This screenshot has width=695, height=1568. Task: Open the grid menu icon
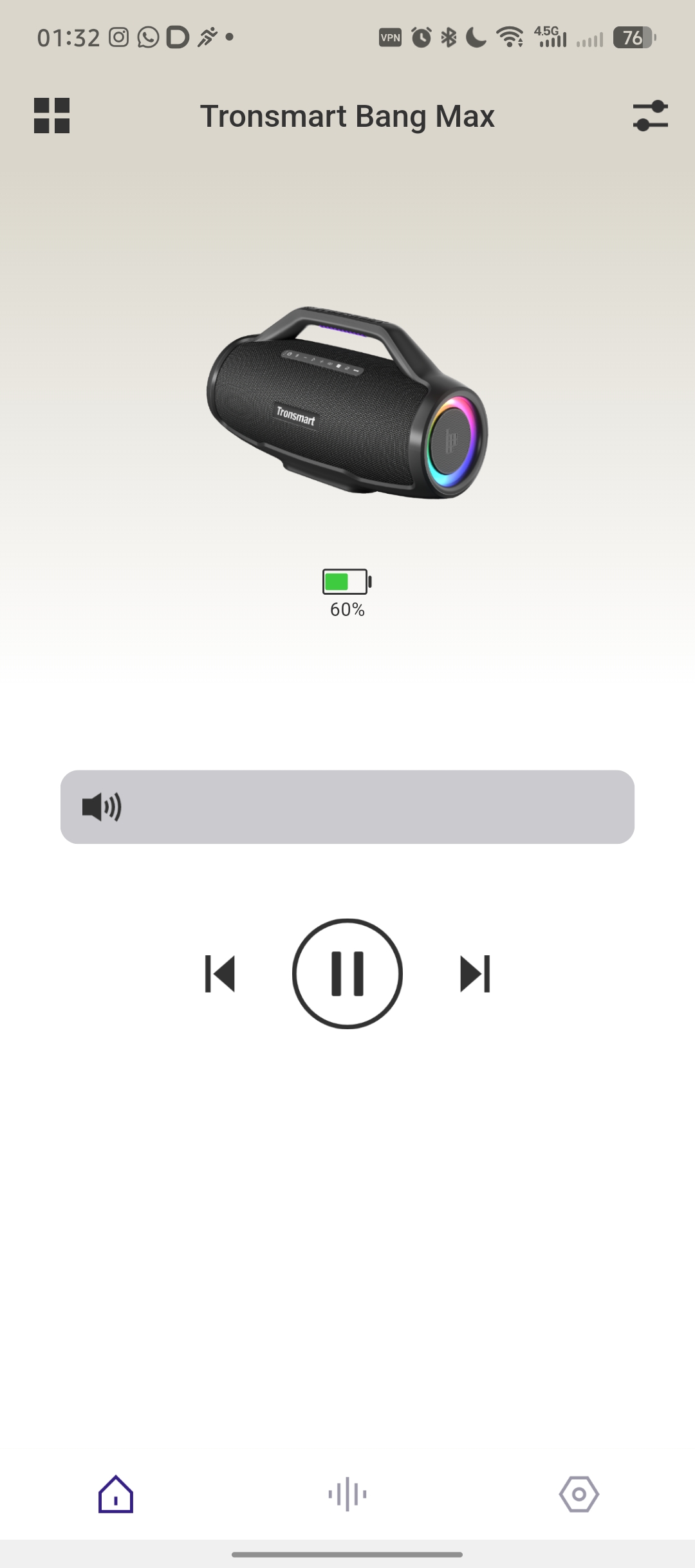51,116
